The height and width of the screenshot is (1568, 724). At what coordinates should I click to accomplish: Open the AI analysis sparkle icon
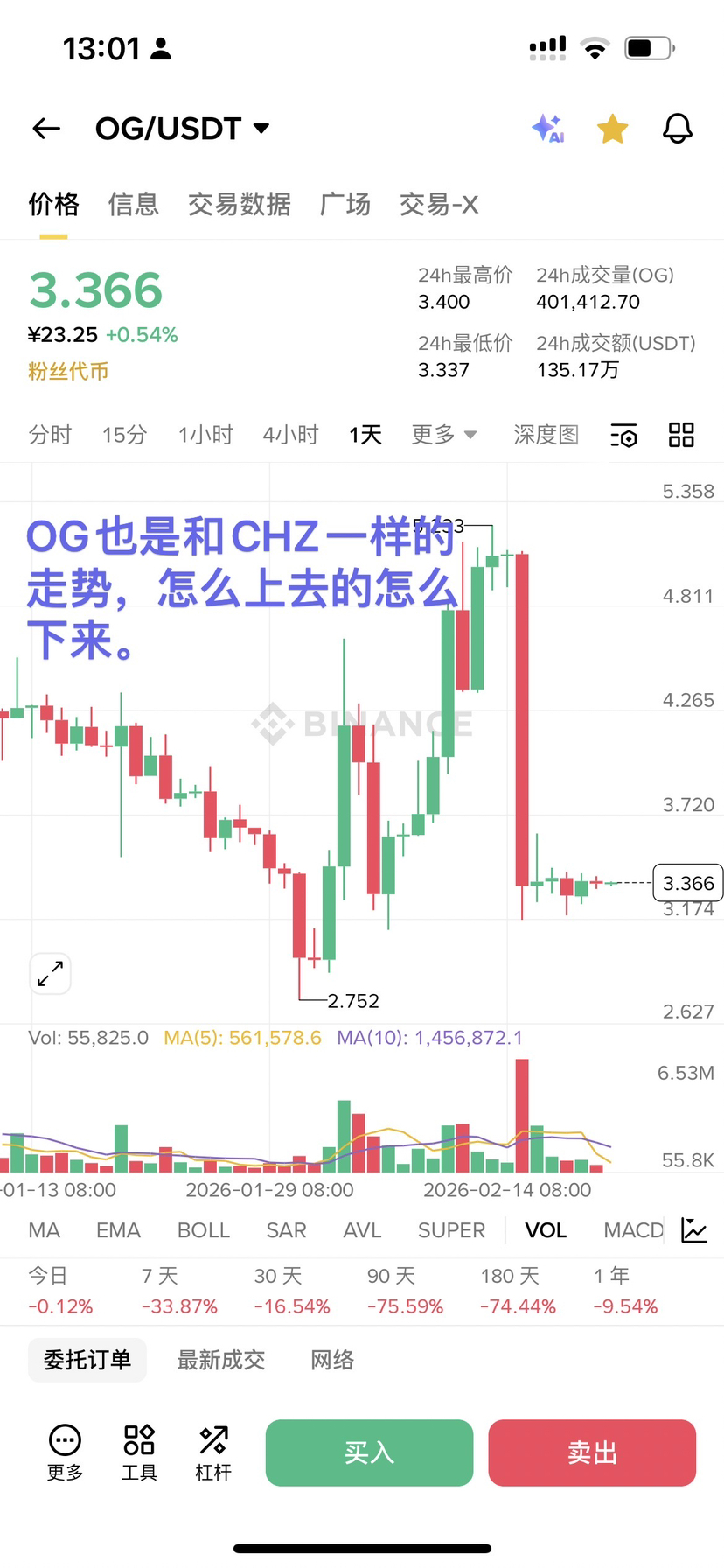548,129
